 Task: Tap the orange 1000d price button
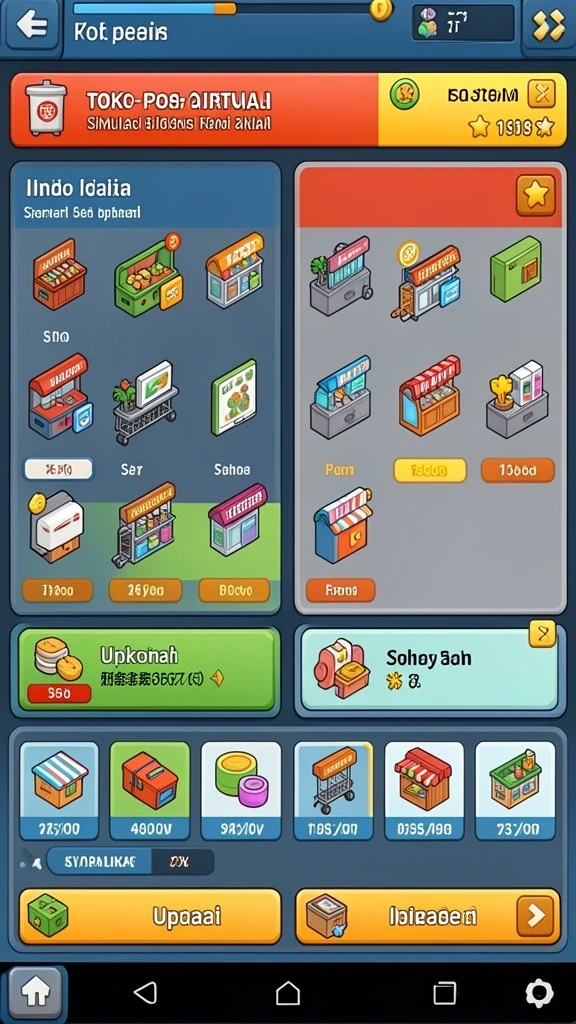point(517,470)
